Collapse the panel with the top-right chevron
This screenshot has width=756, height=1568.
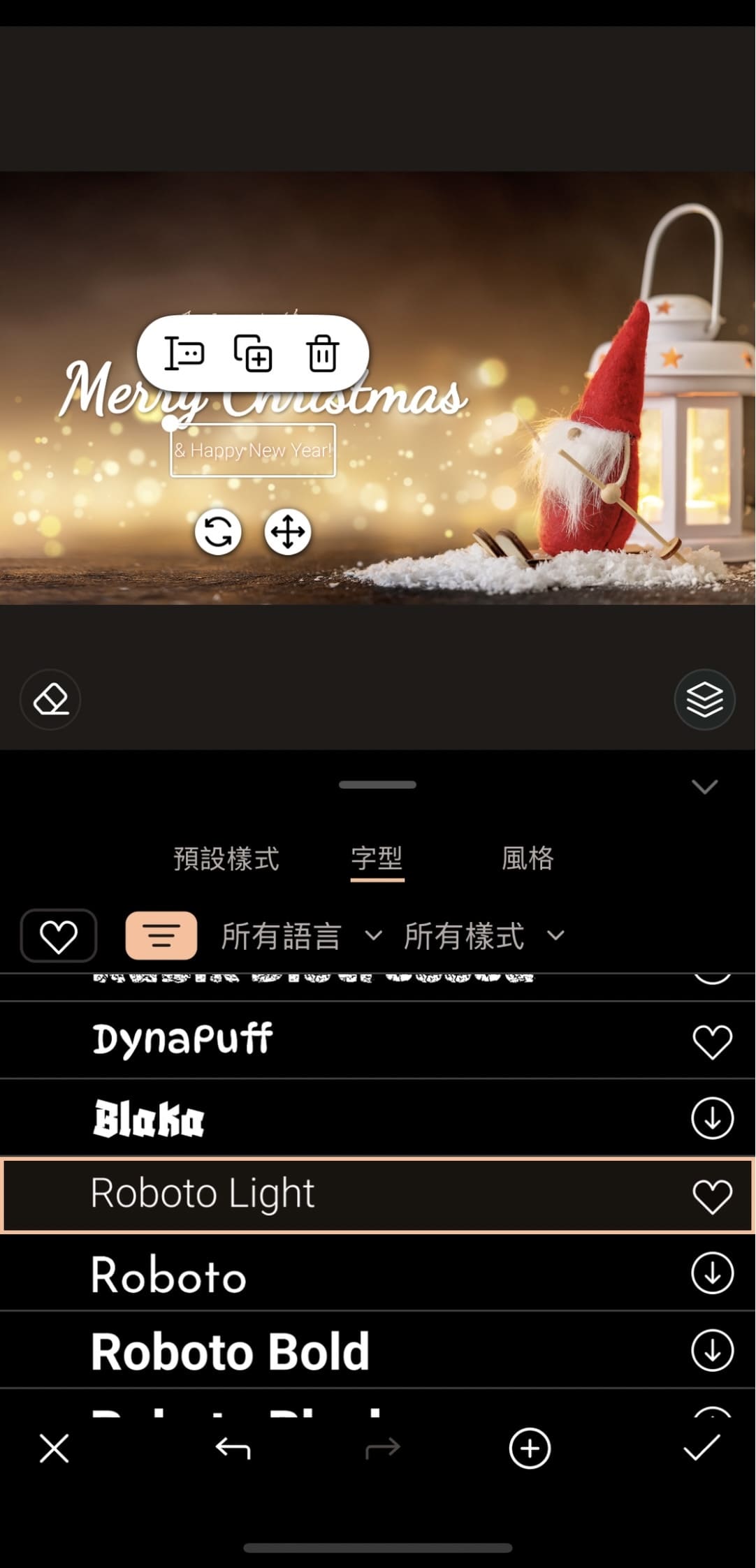coord(705,786)
